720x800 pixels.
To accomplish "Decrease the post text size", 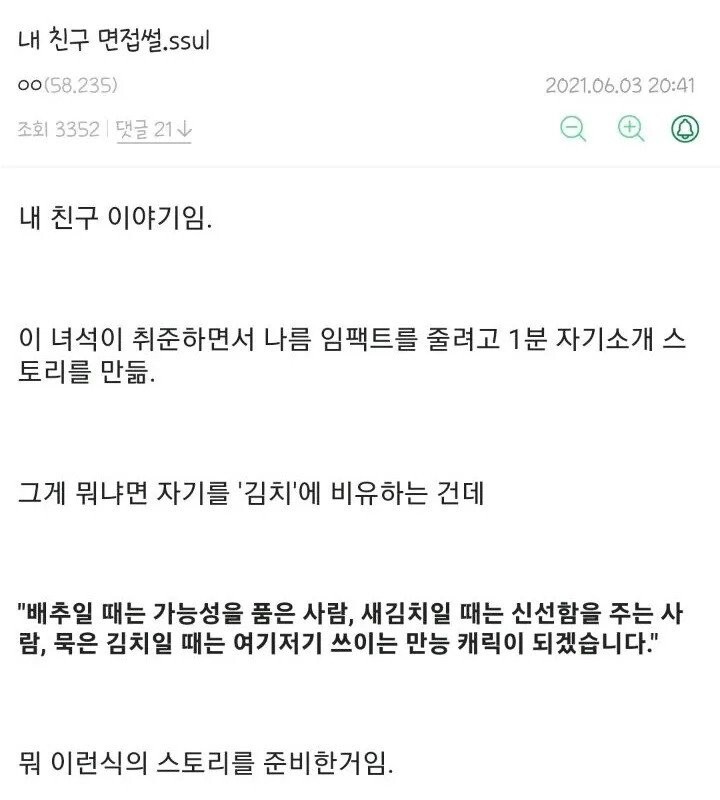I will point(573,129).
